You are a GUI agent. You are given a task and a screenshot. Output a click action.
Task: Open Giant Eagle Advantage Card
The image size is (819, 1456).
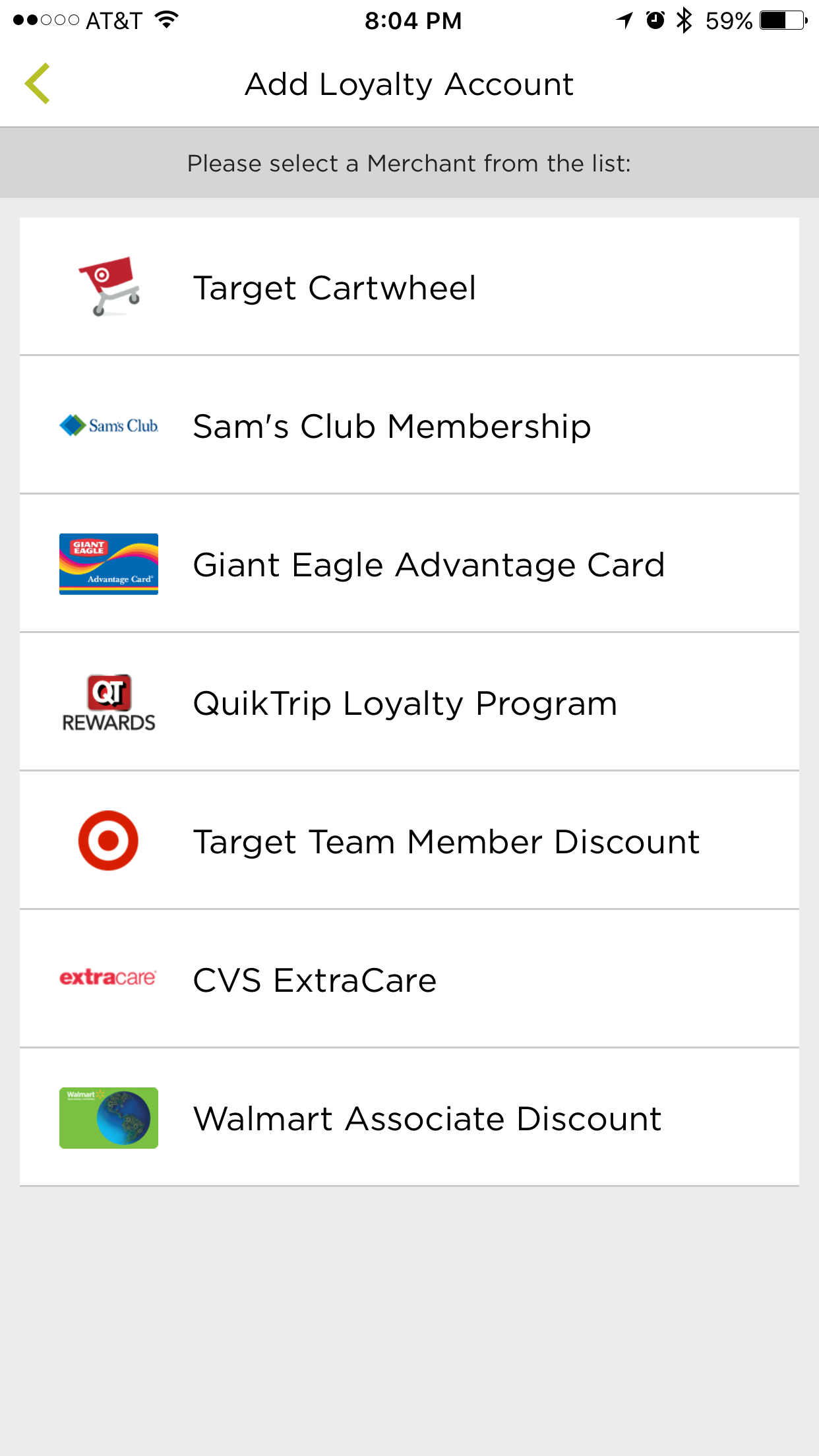(x=409, y=563)
